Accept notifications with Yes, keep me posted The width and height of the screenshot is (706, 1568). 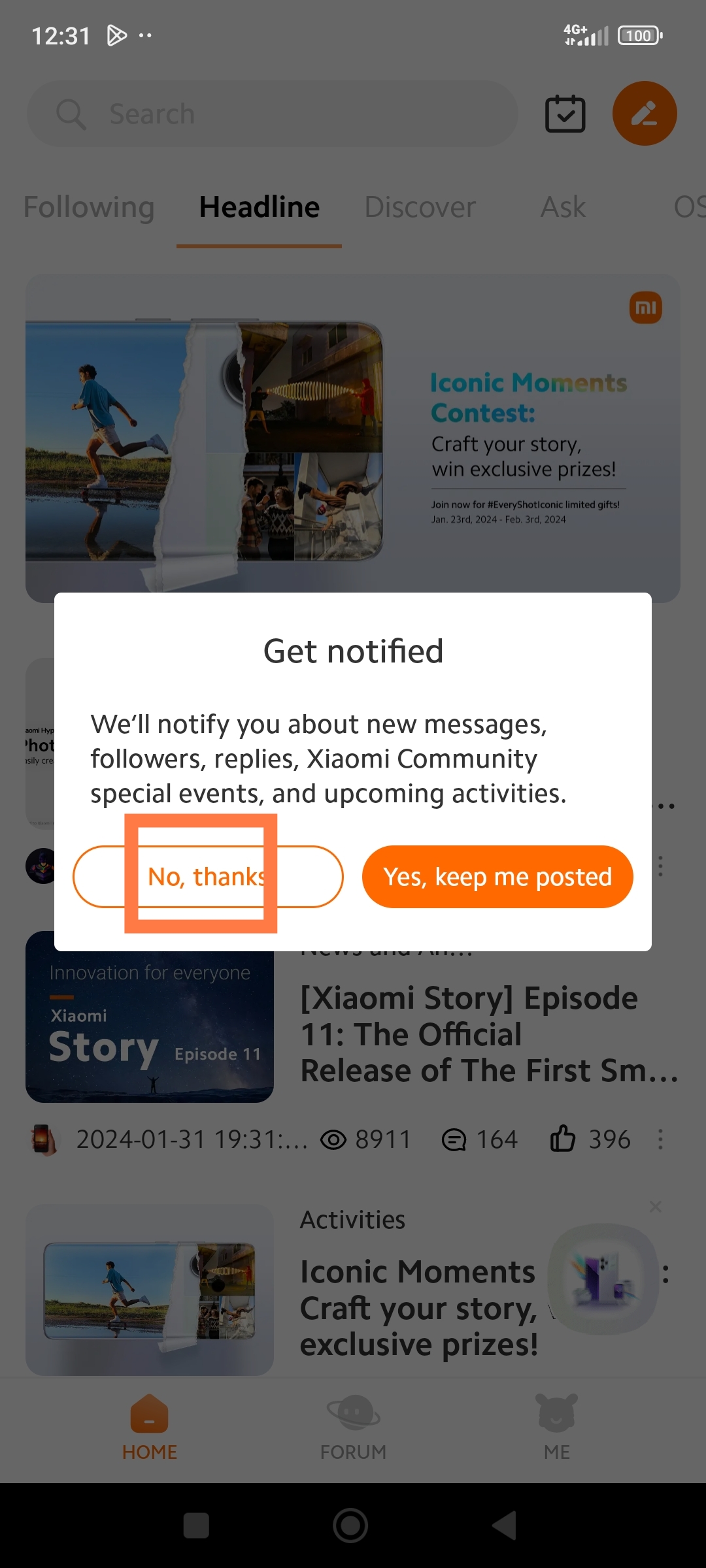(497, 877)
